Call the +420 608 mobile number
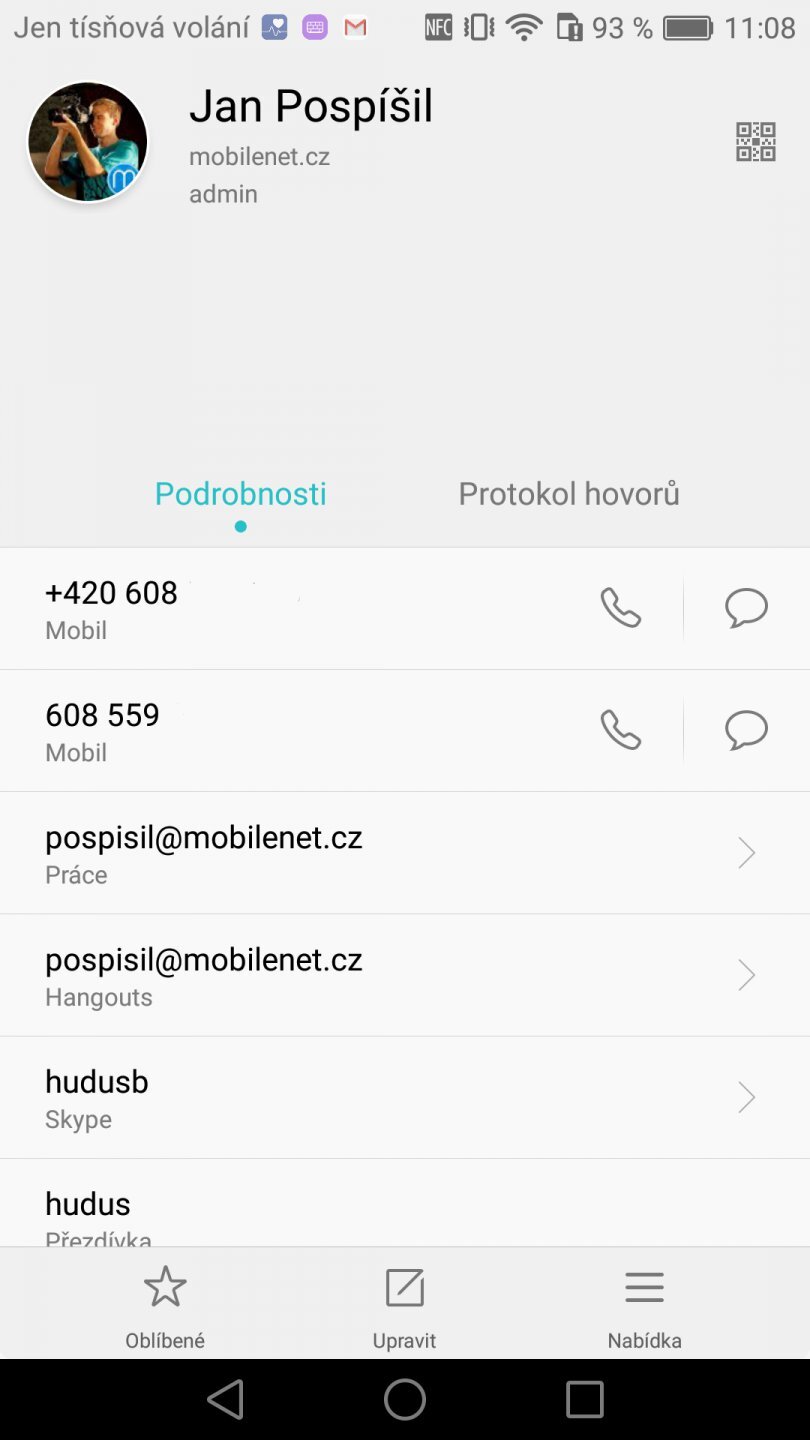The width and height of the screenshot is (810, 1440). coord(621,607)
